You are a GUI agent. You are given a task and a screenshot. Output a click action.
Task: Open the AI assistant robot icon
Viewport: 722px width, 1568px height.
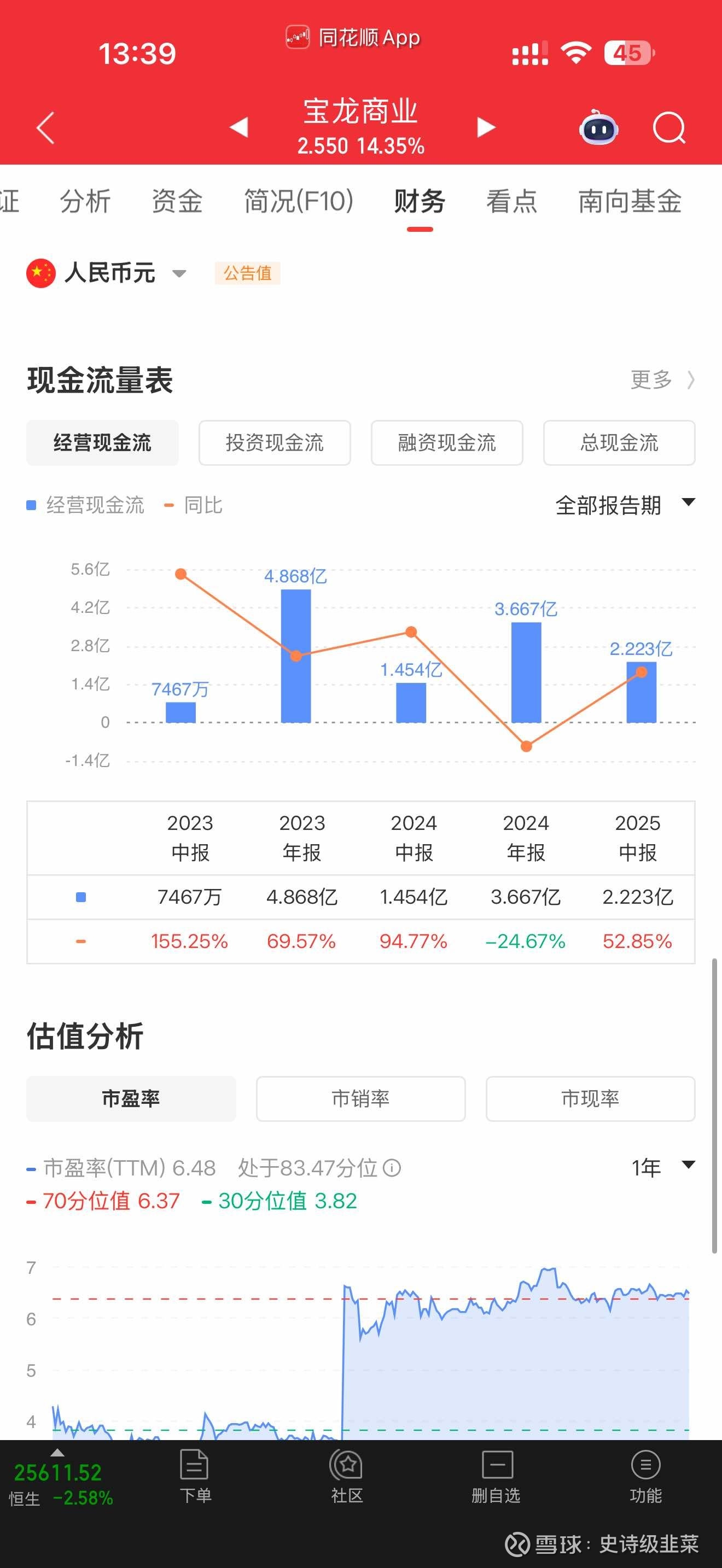pyautogui.click(x=599, y=128)
